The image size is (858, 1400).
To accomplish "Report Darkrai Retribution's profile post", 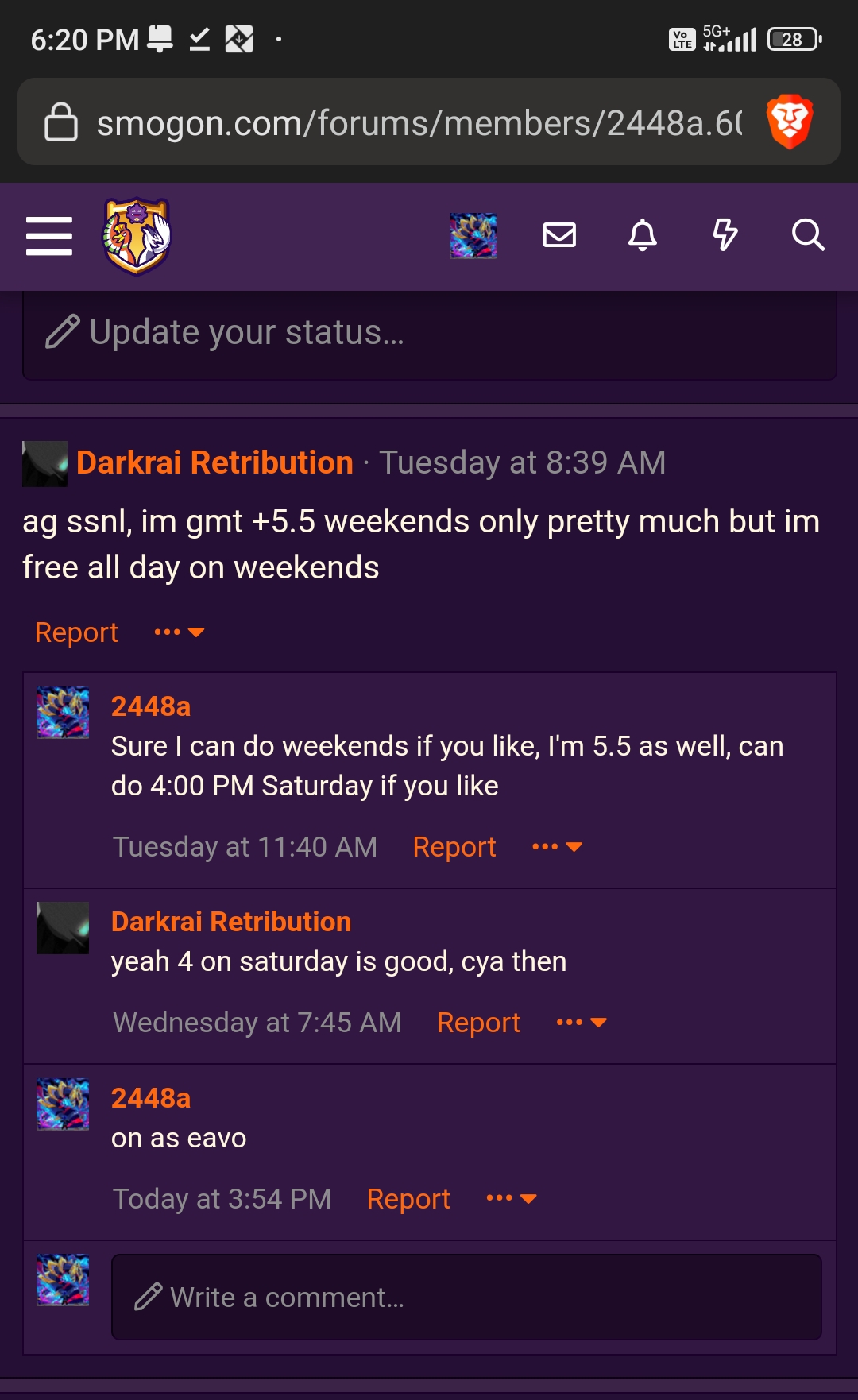I will pos(76,632).
